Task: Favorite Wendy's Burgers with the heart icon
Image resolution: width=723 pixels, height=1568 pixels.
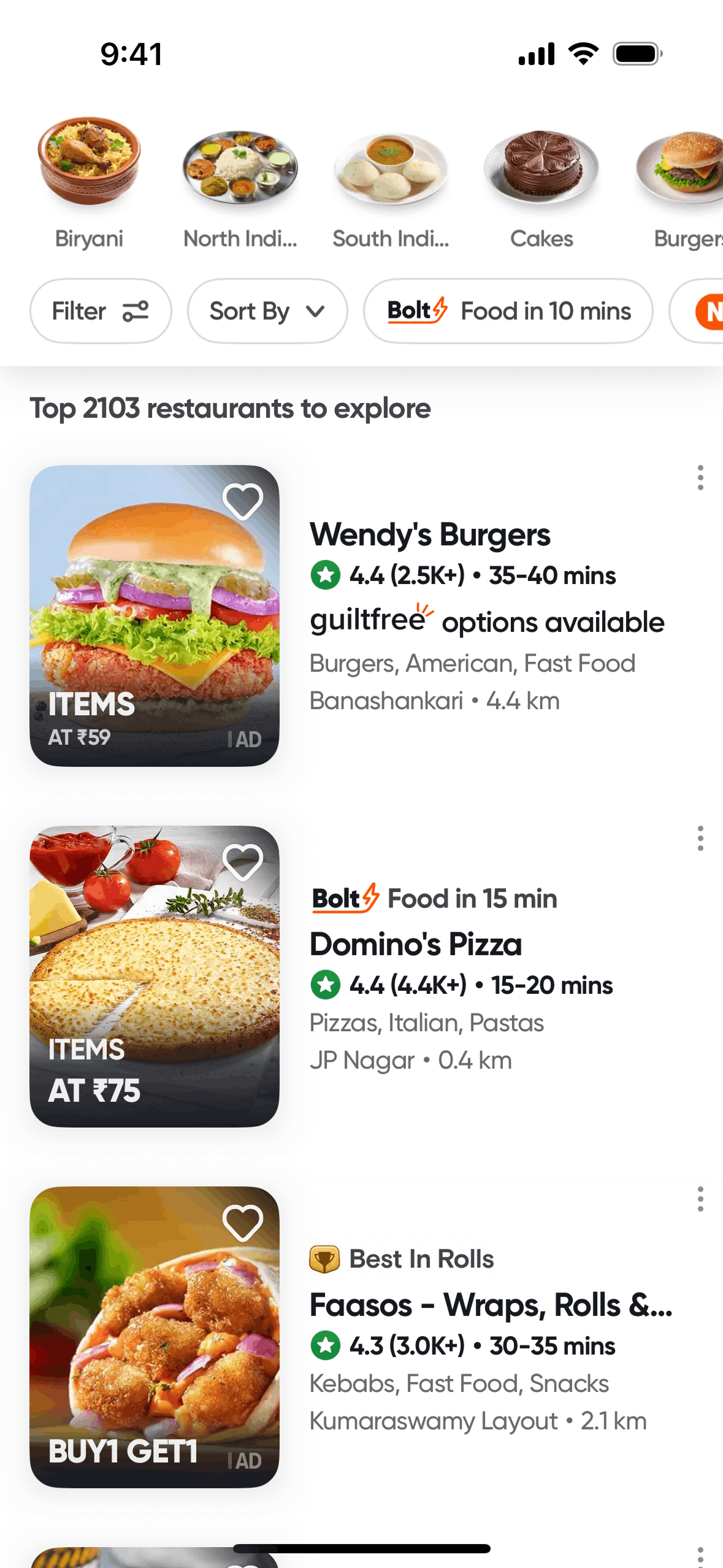Action: coord(243,501)
